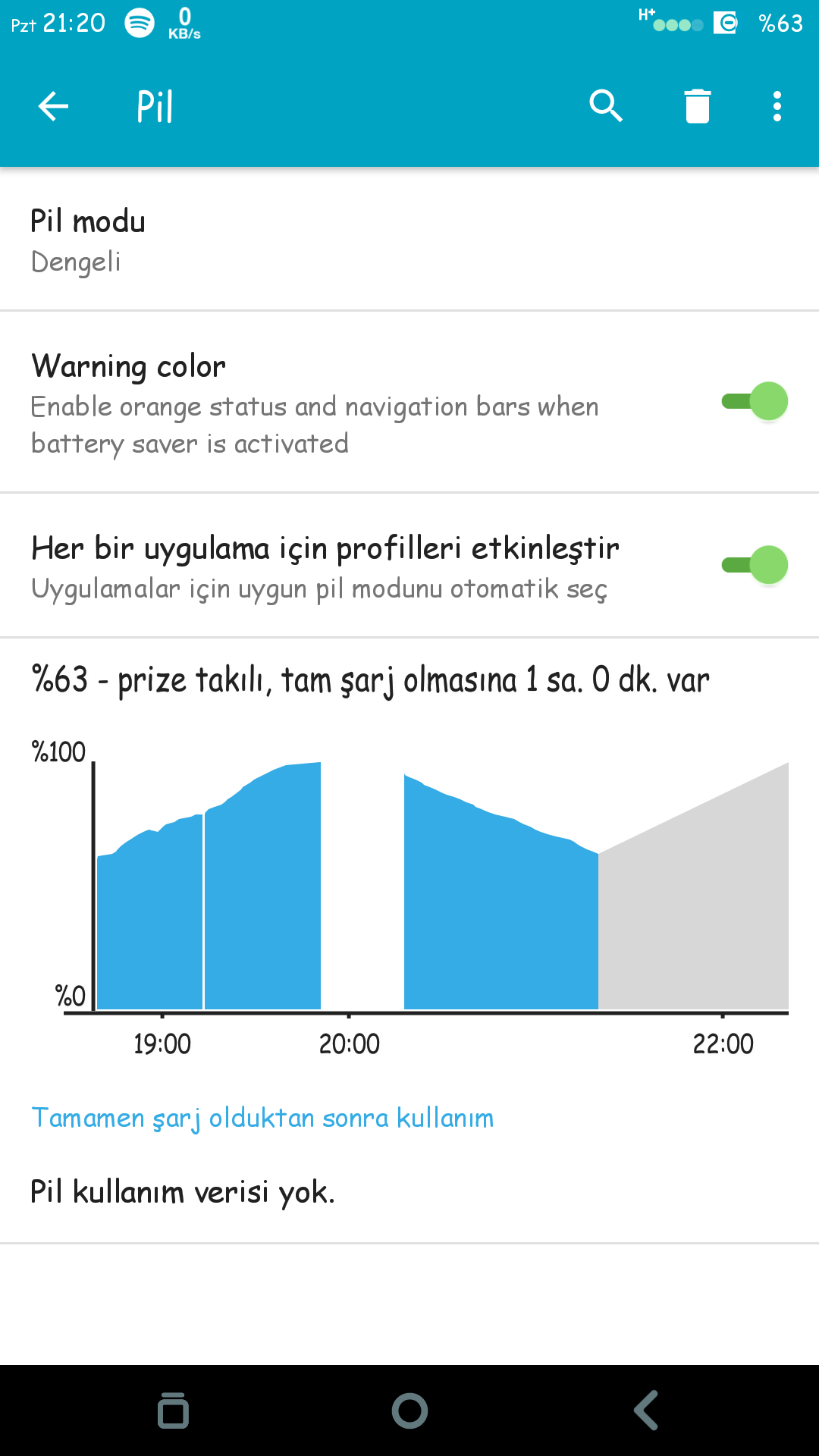Open recent apps from navigation bar
This screenshot has width=819, height=1456.
(x=173, y=1410)
